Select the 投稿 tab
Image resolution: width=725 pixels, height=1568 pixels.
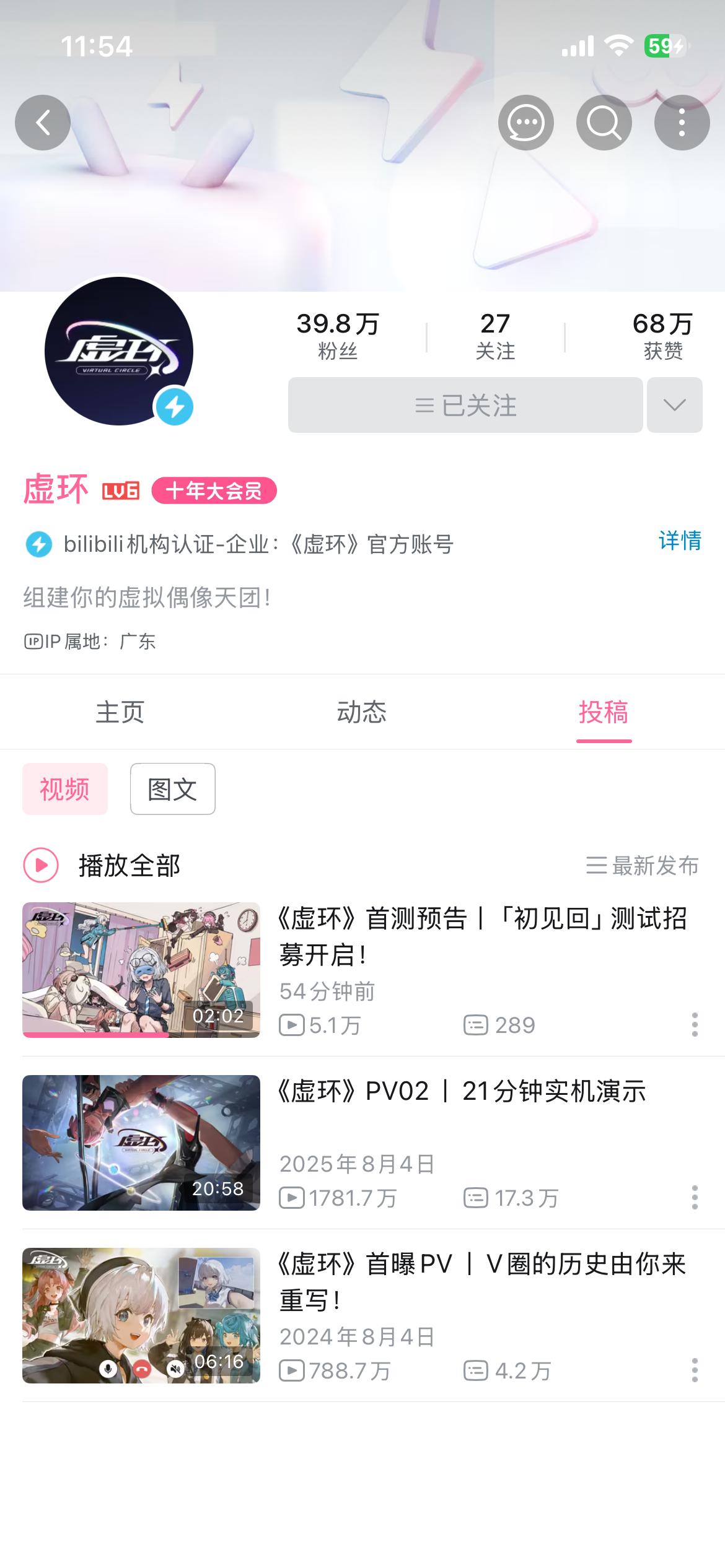604,712
